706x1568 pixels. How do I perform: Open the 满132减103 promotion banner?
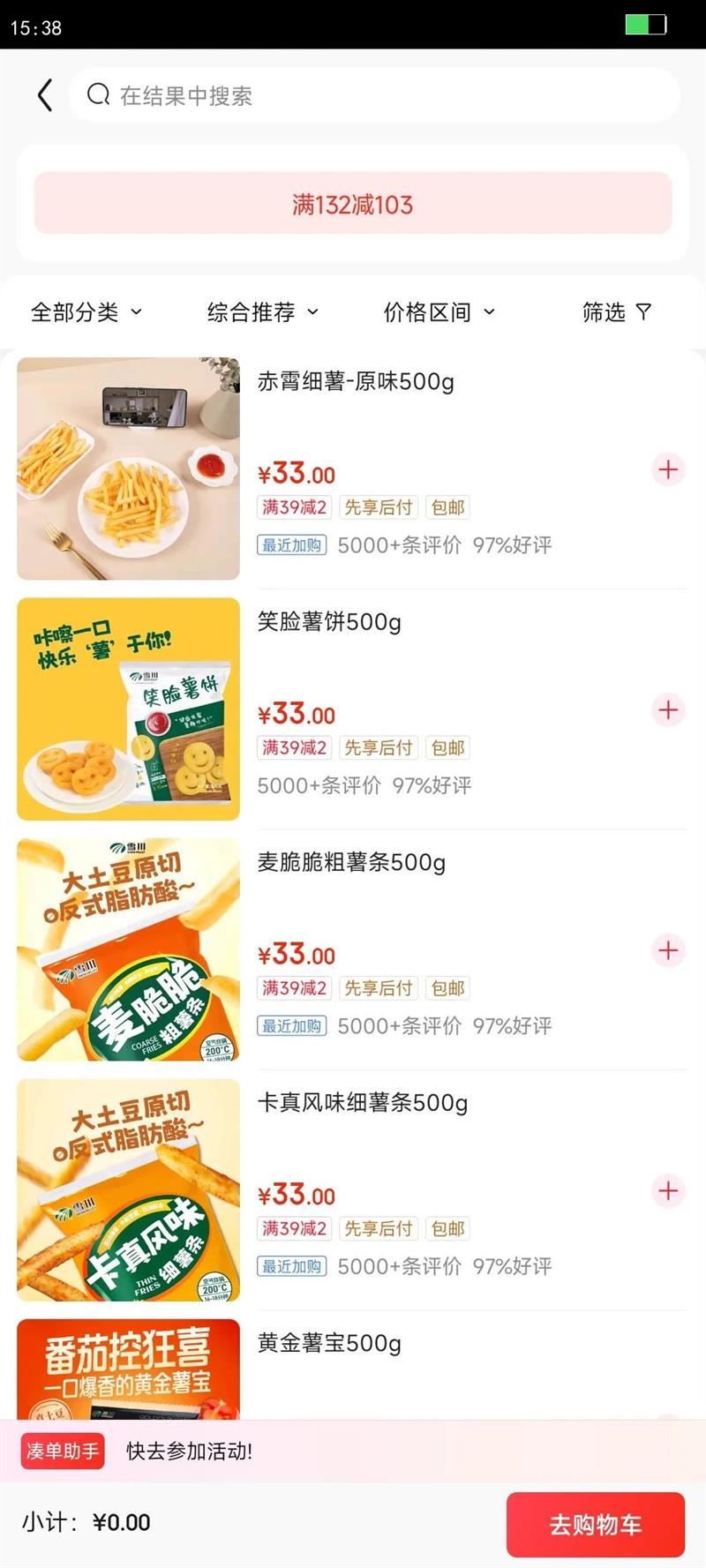click(x=352, y=204)
